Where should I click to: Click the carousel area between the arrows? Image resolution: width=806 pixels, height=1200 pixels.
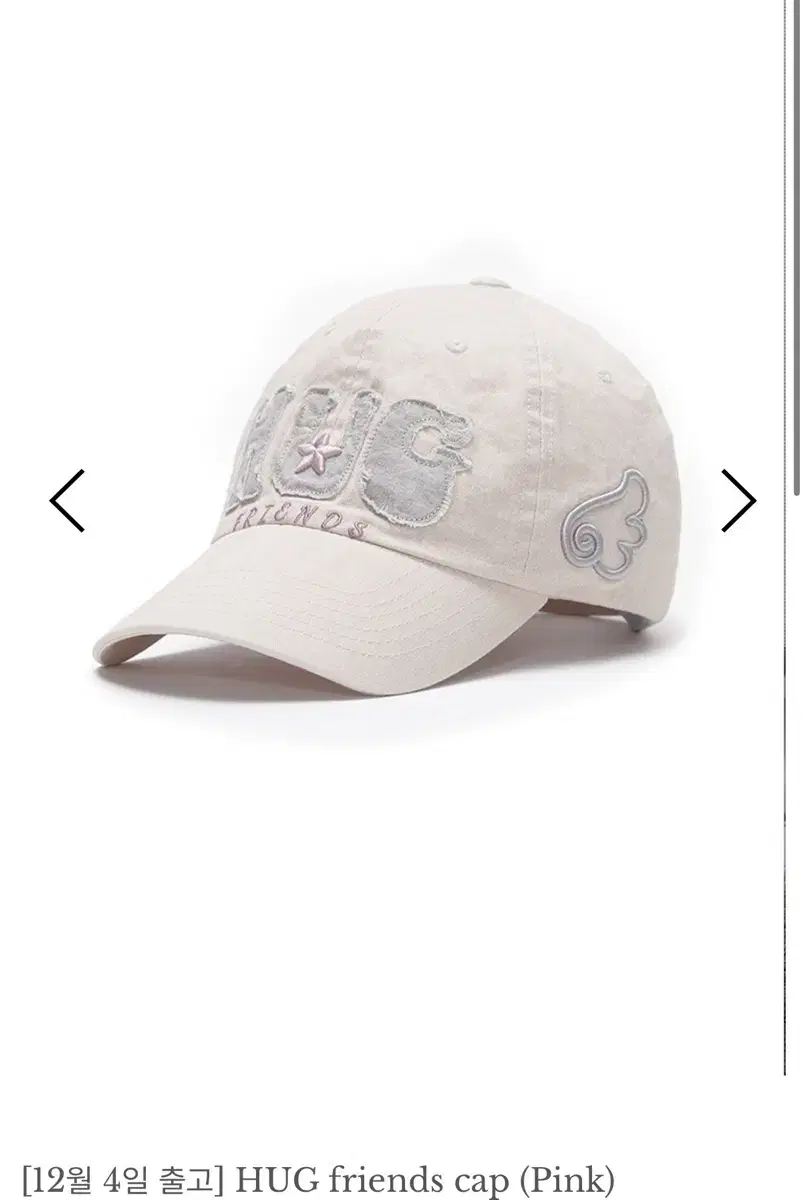pos(400,500)
